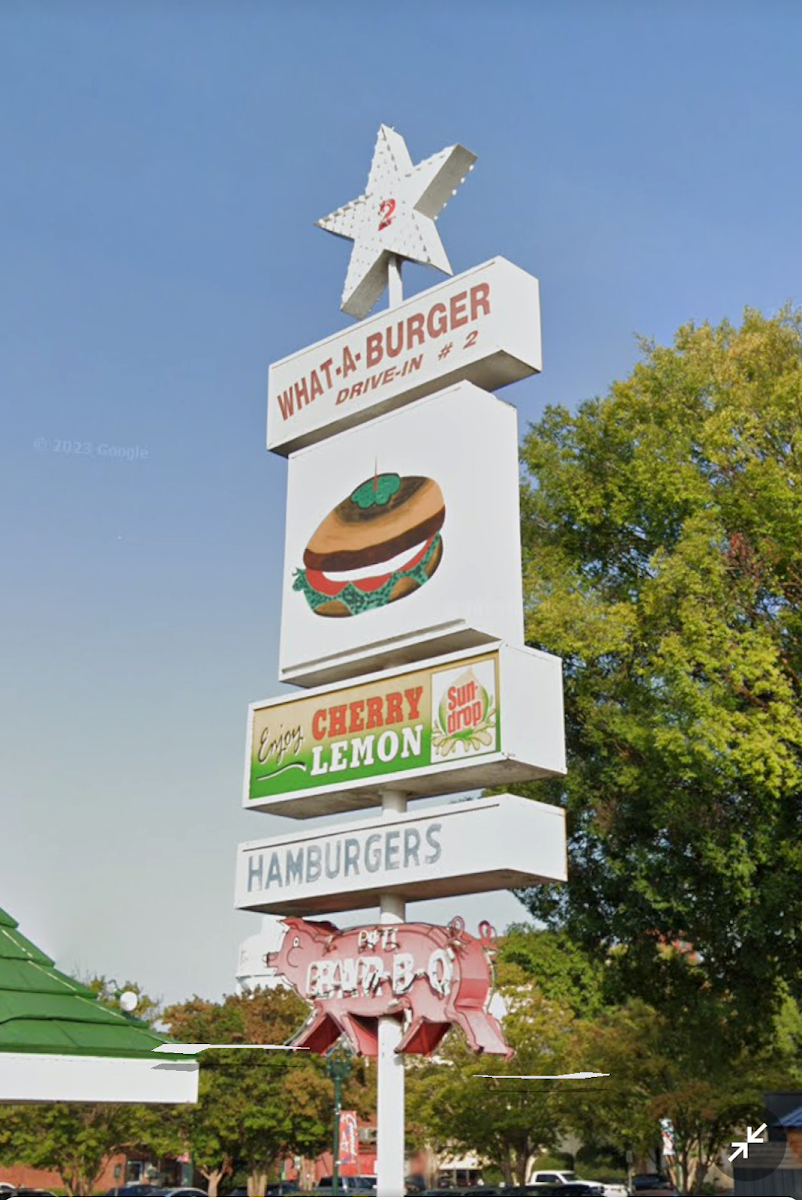Collapse the fullscreen street view photo
802x1200 pixels.
point(748,1142)
